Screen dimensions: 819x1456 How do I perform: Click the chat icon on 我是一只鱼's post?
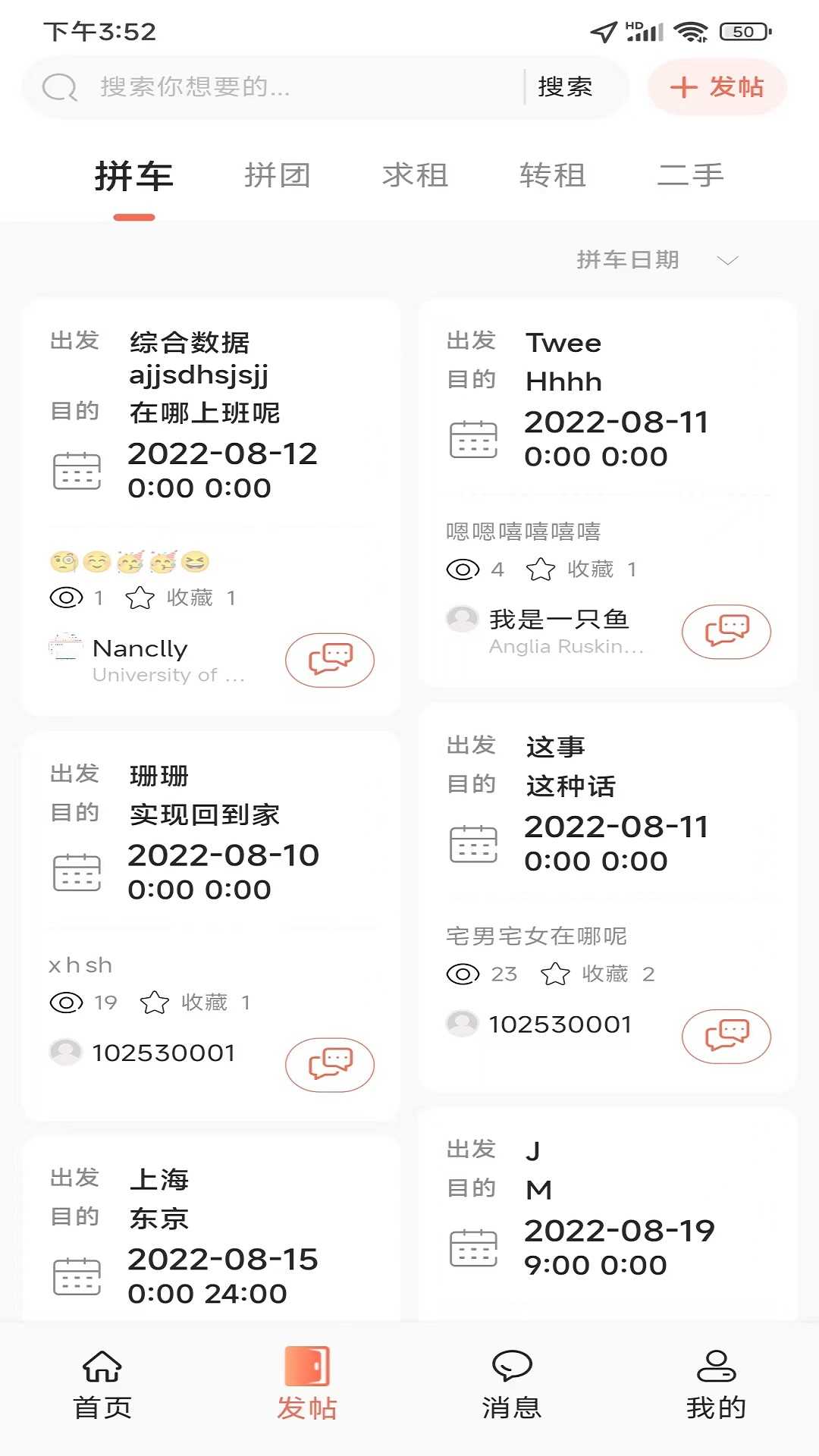coord(726,631)
